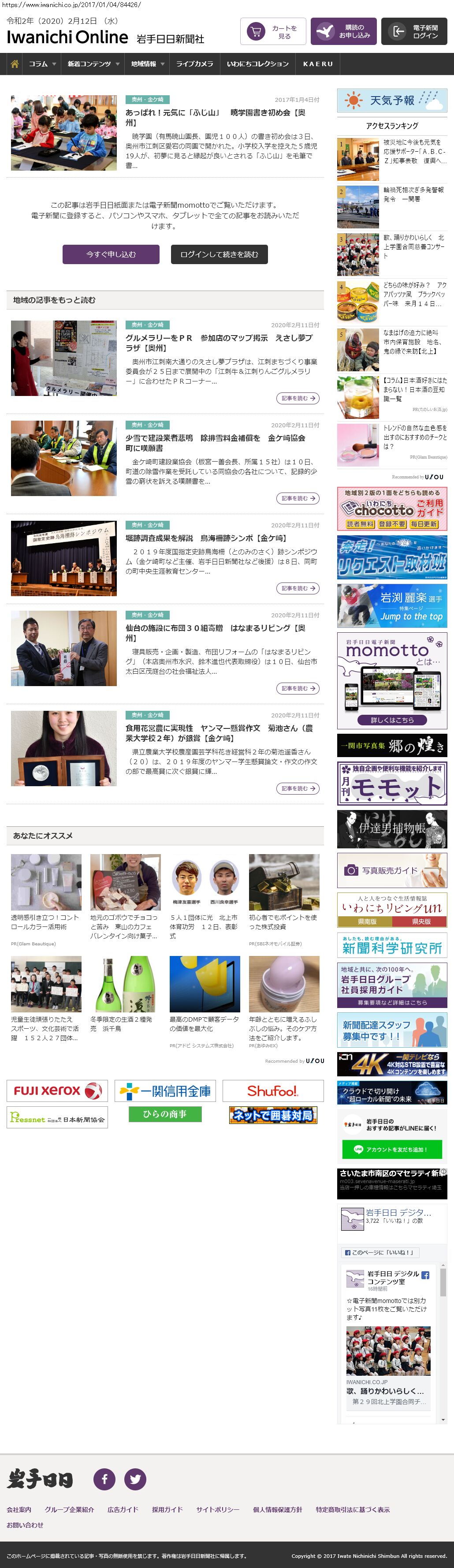Open the cart (カートを見る) button

[x=272, y=32]
